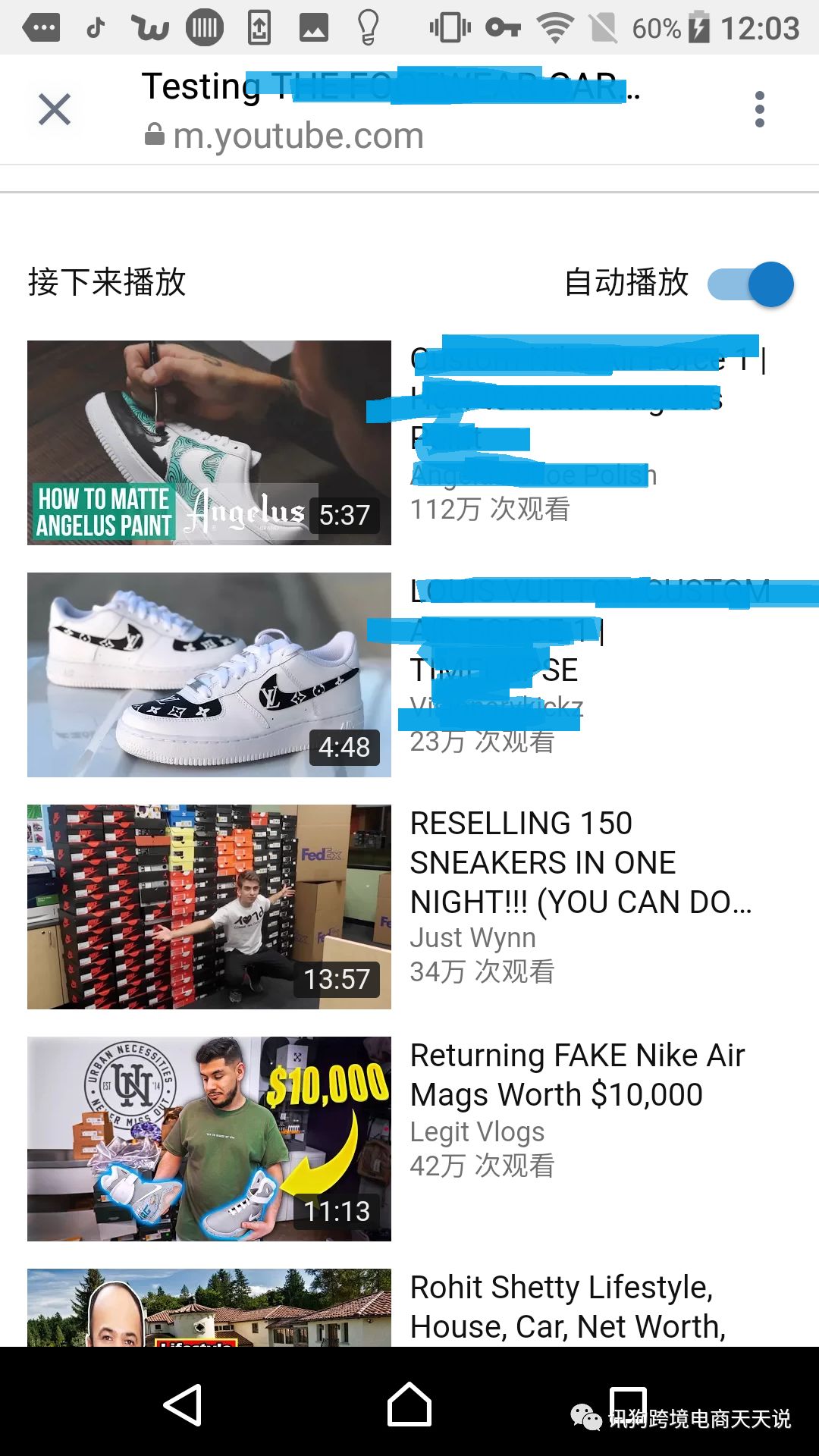Close the browser tab with X

tap(55, 109)
